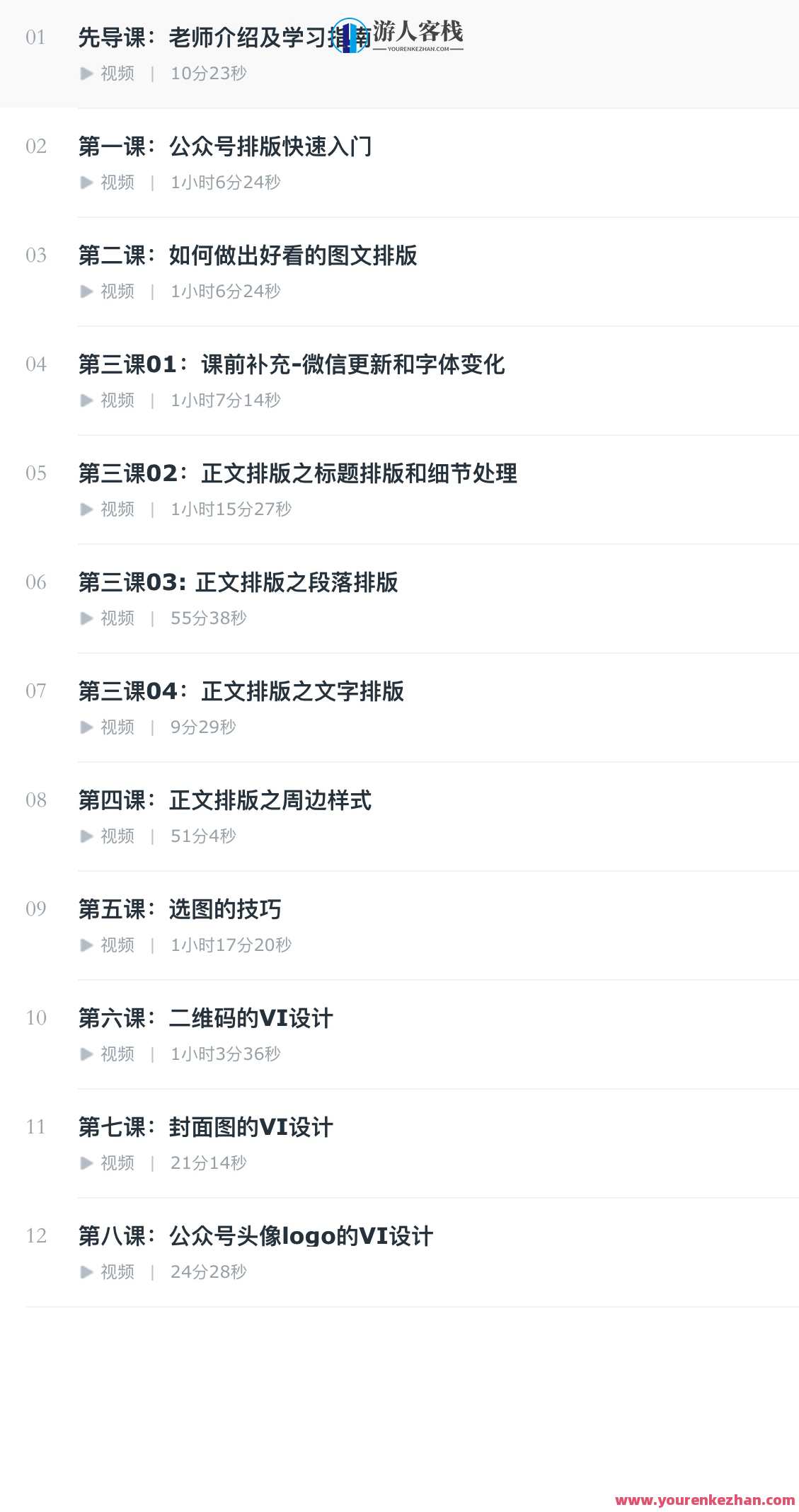Click the play triangle for 第四课
The height and width of the screenshot is (1512, 799).
[87, 836]
